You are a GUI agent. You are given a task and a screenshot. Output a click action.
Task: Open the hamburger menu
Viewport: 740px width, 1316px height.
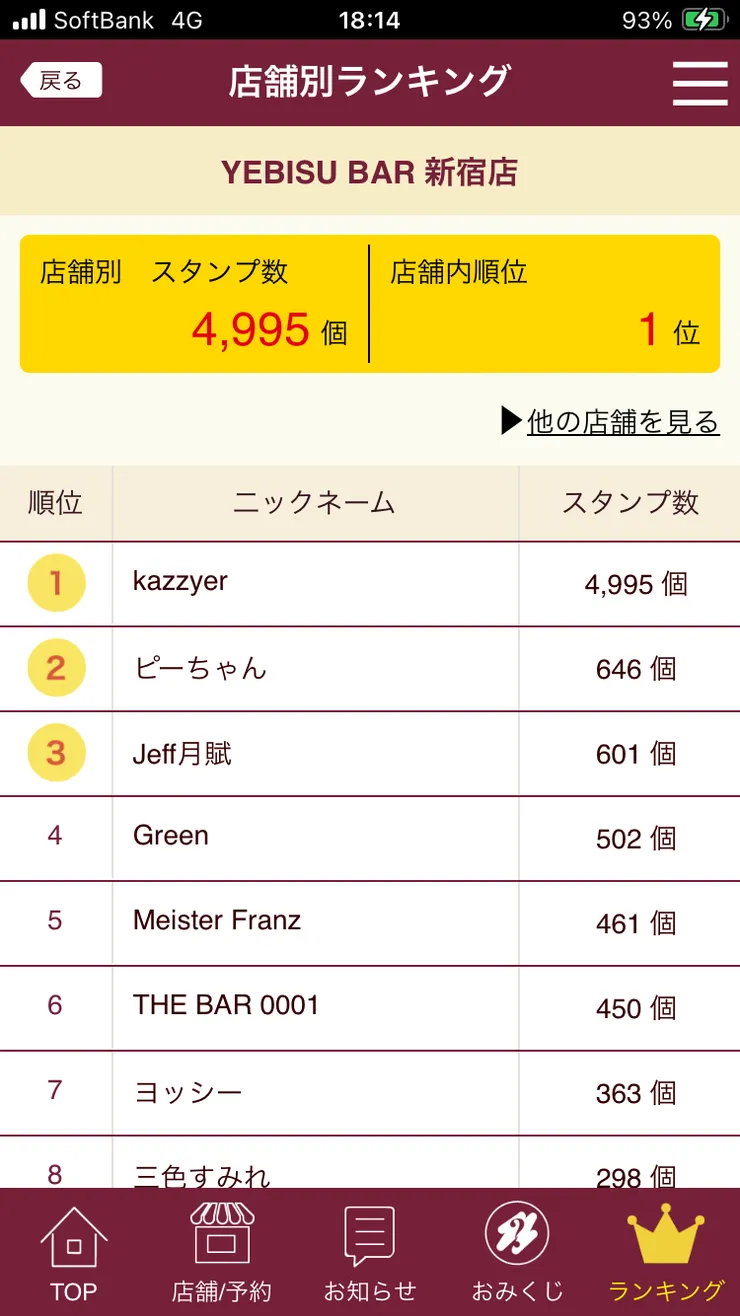[x=699, y=83]
